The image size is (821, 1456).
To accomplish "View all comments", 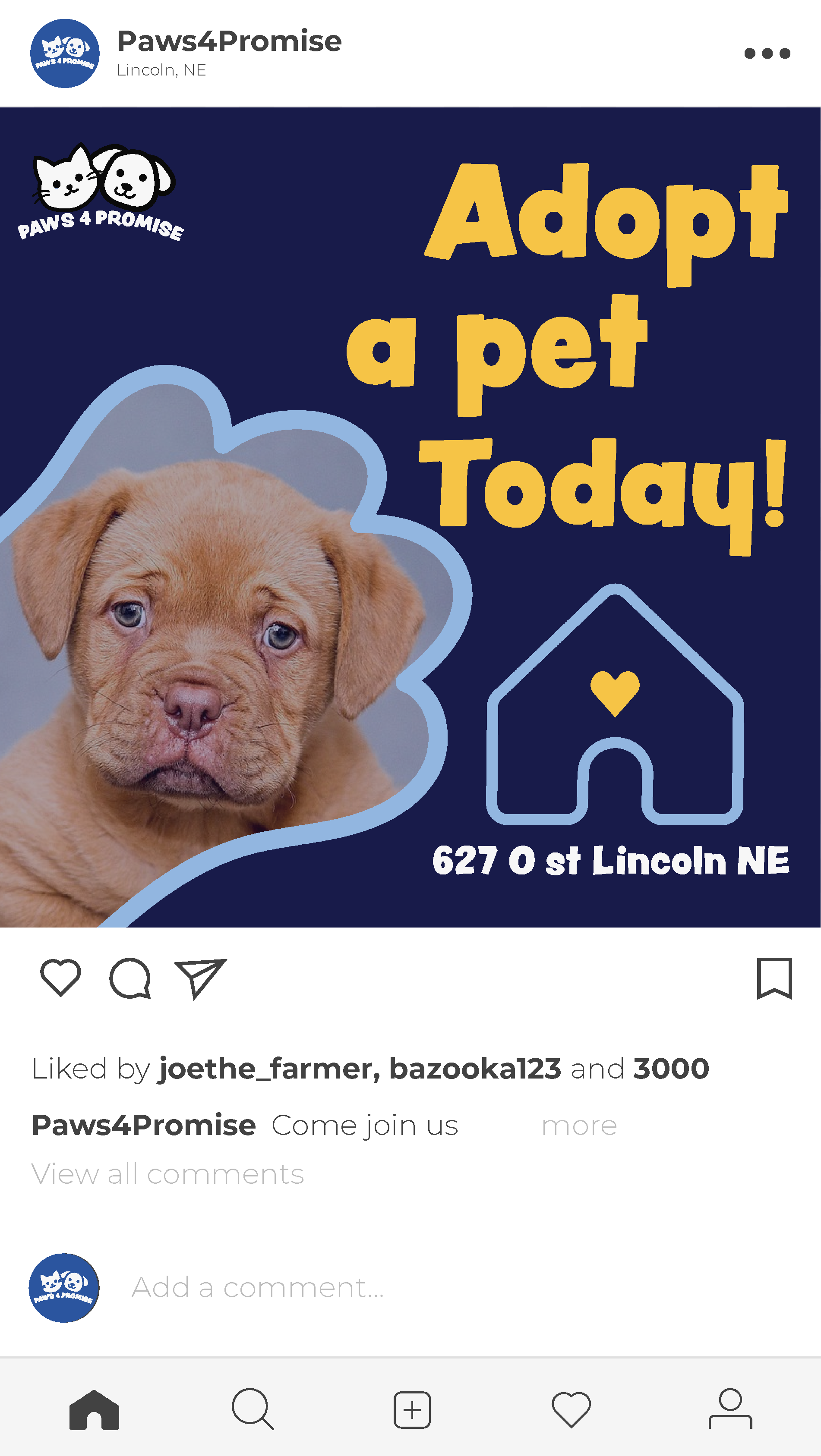I will [x=168, y=1175].
